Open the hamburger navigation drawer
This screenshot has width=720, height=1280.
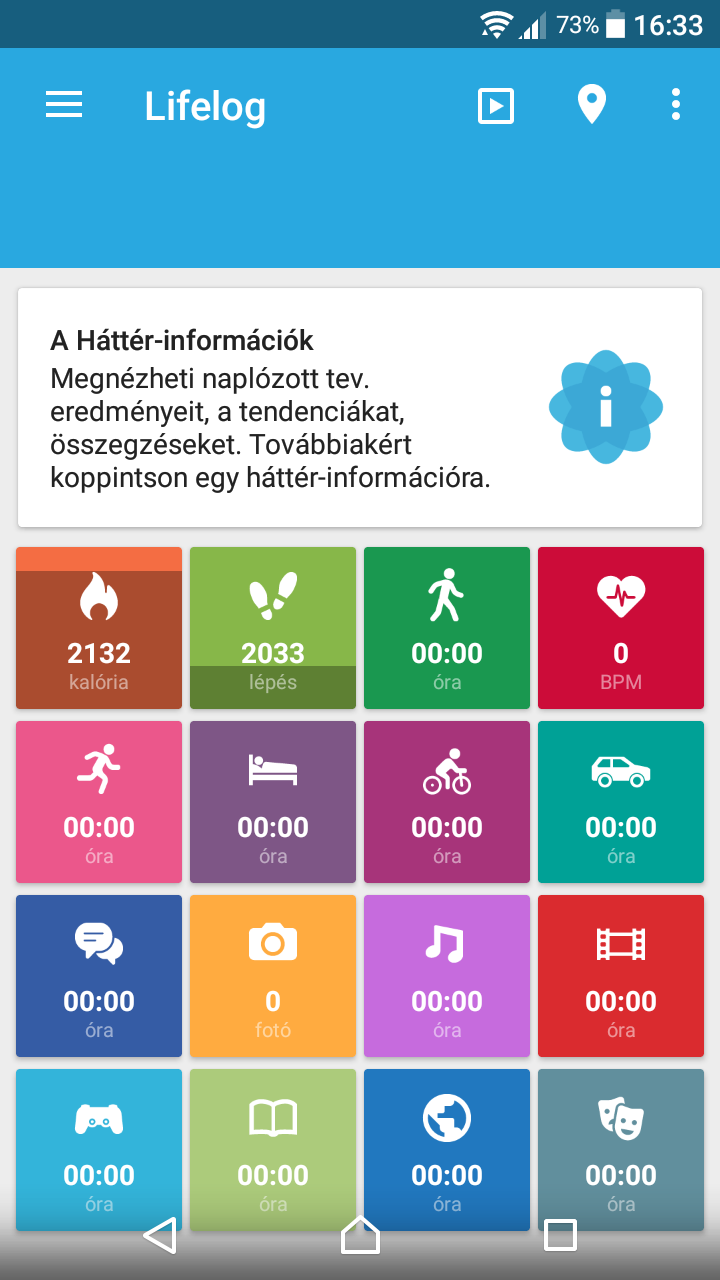[x=64, y=105]
